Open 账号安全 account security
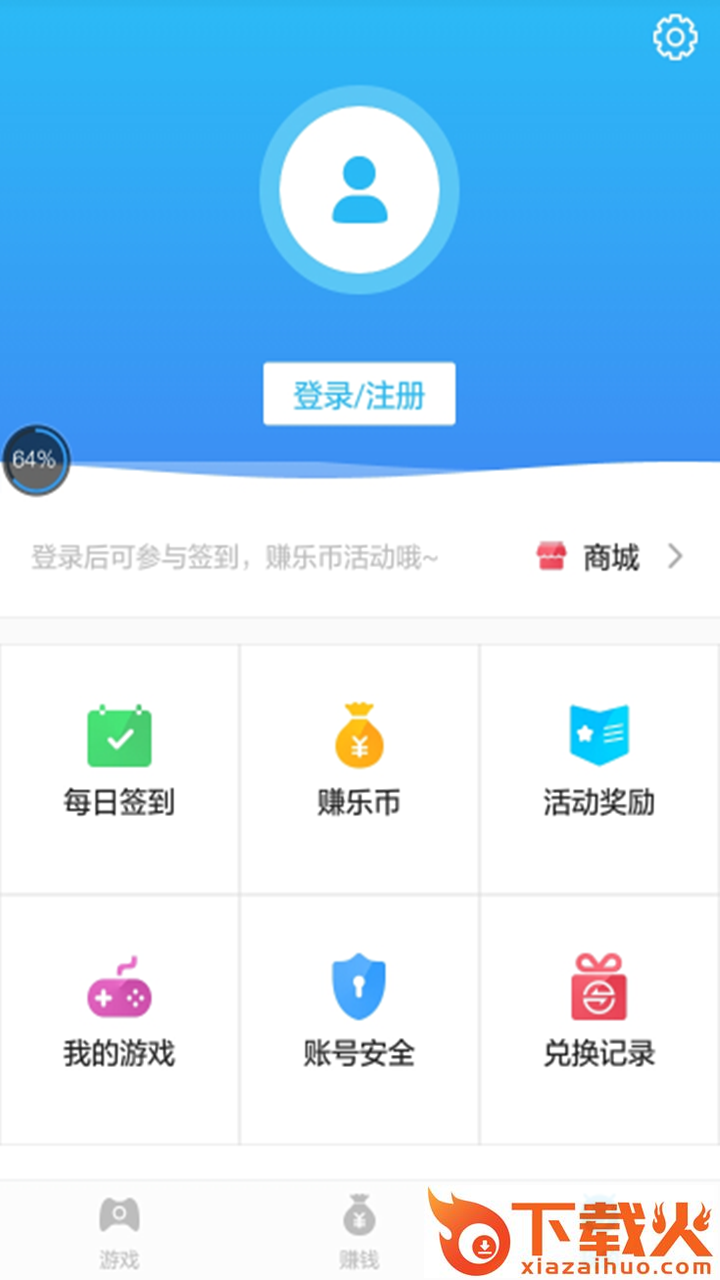This screenshot has height=1280, width=720. [x=359, y=1020]
